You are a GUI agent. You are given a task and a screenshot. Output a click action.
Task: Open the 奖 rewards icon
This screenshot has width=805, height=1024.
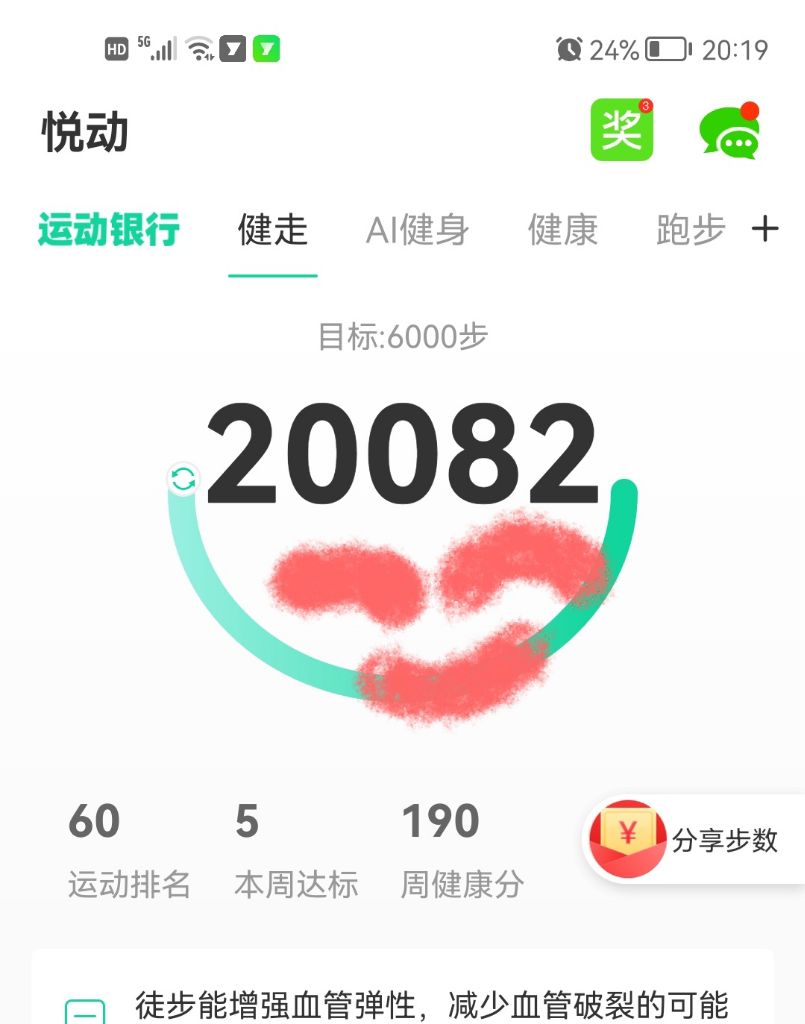[621, 130]
